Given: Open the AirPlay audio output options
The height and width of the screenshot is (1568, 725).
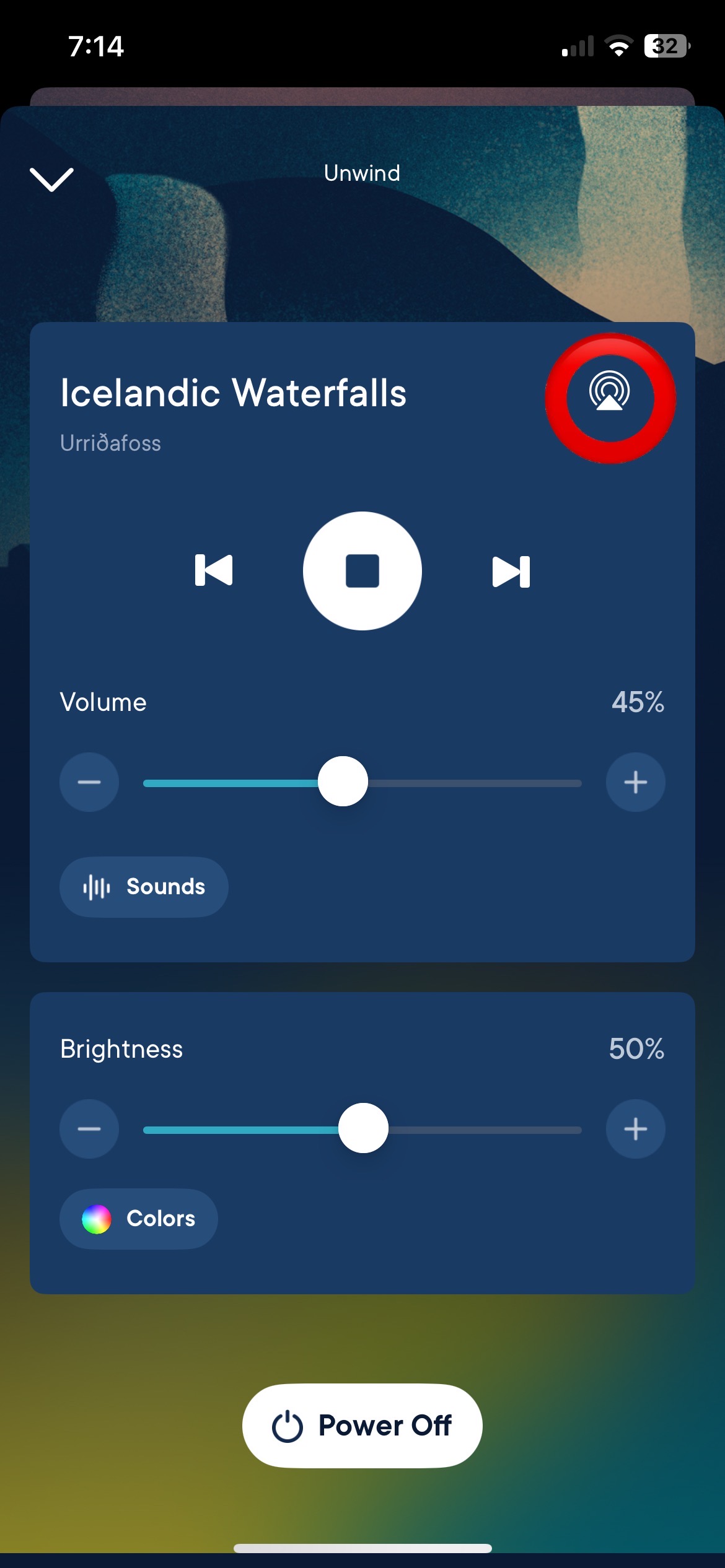Looking at the screenshot, I should [610, 393].
